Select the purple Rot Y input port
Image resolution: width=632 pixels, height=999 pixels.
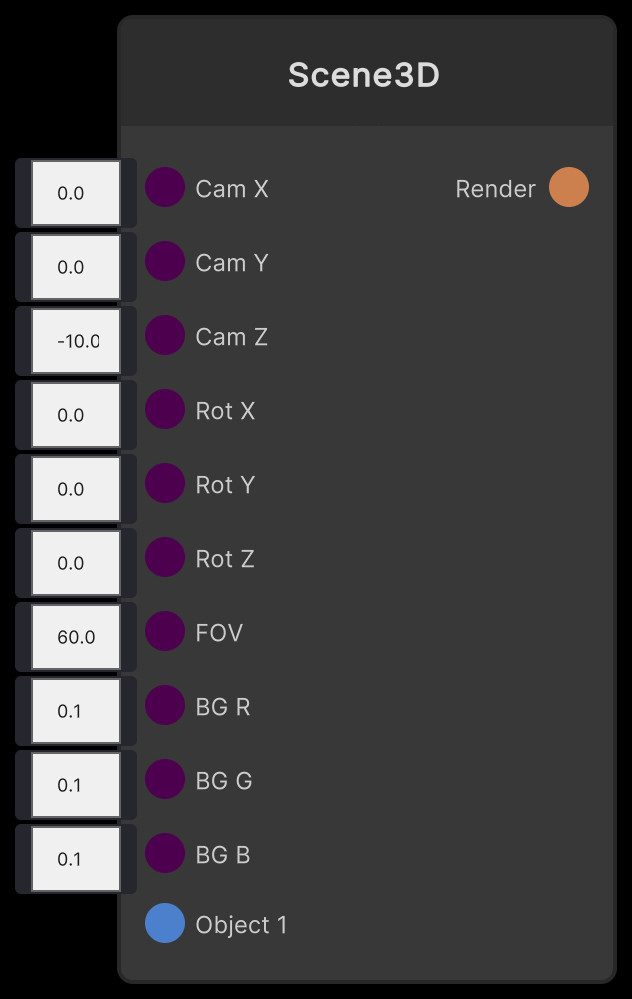click(165, 484)
